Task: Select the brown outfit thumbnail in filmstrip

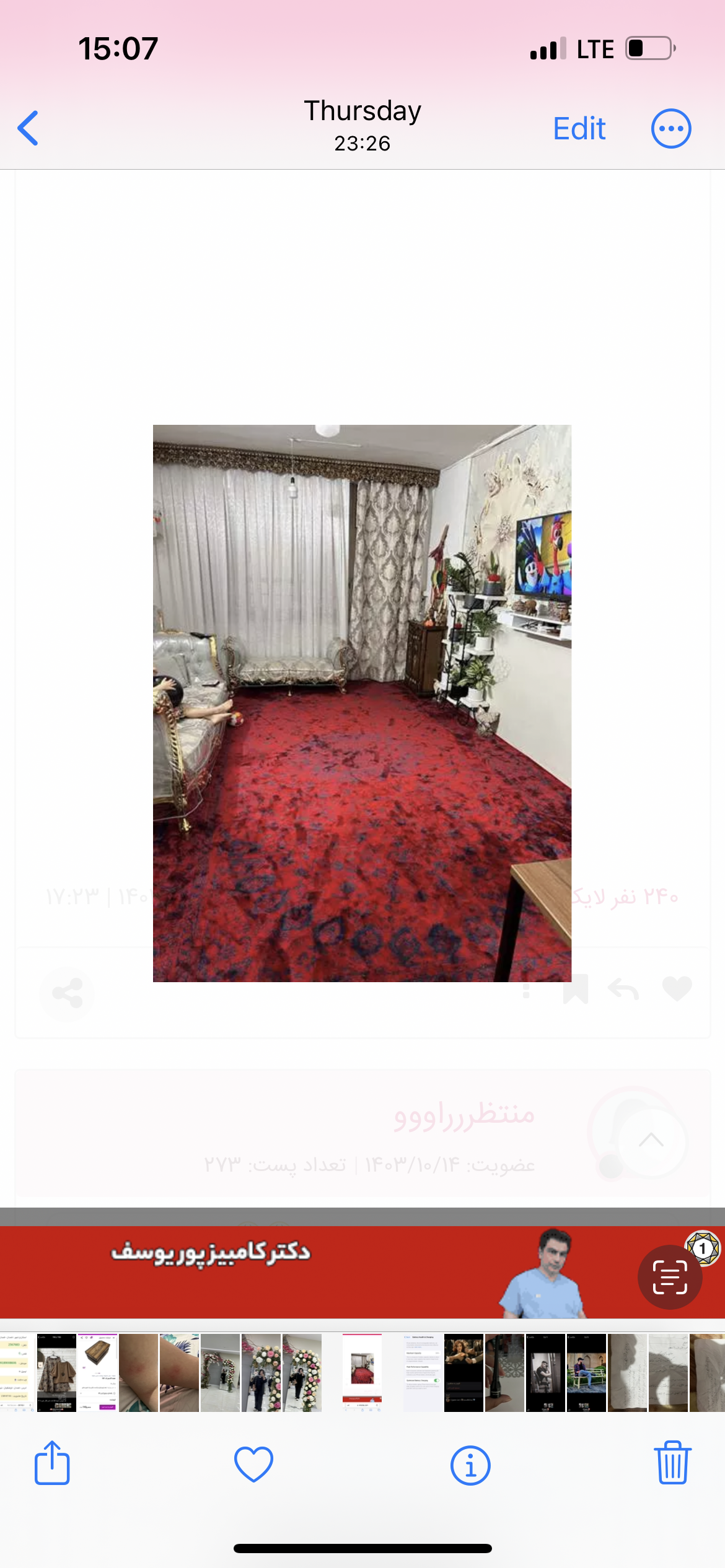Action: [56, 1372]
